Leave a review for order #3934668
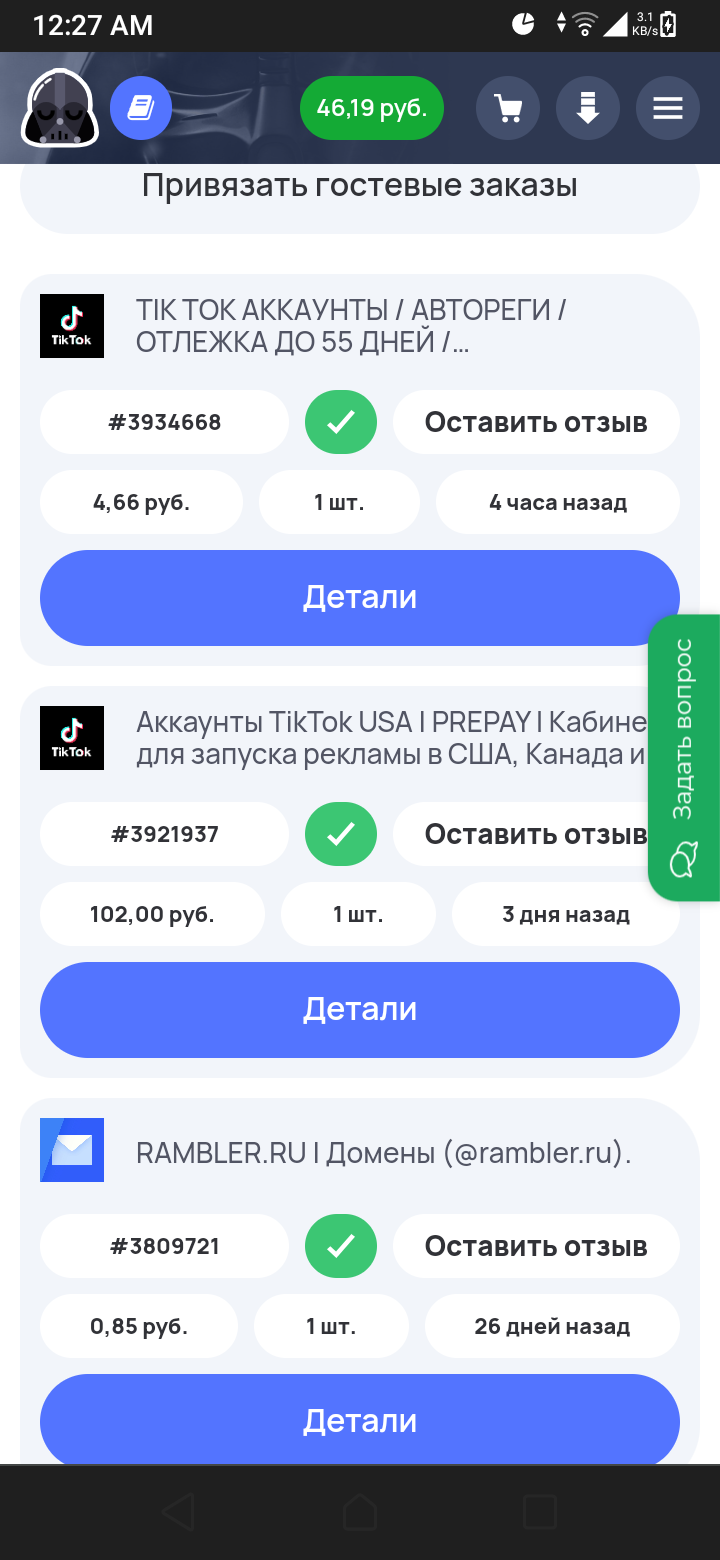 pos(536,422)
